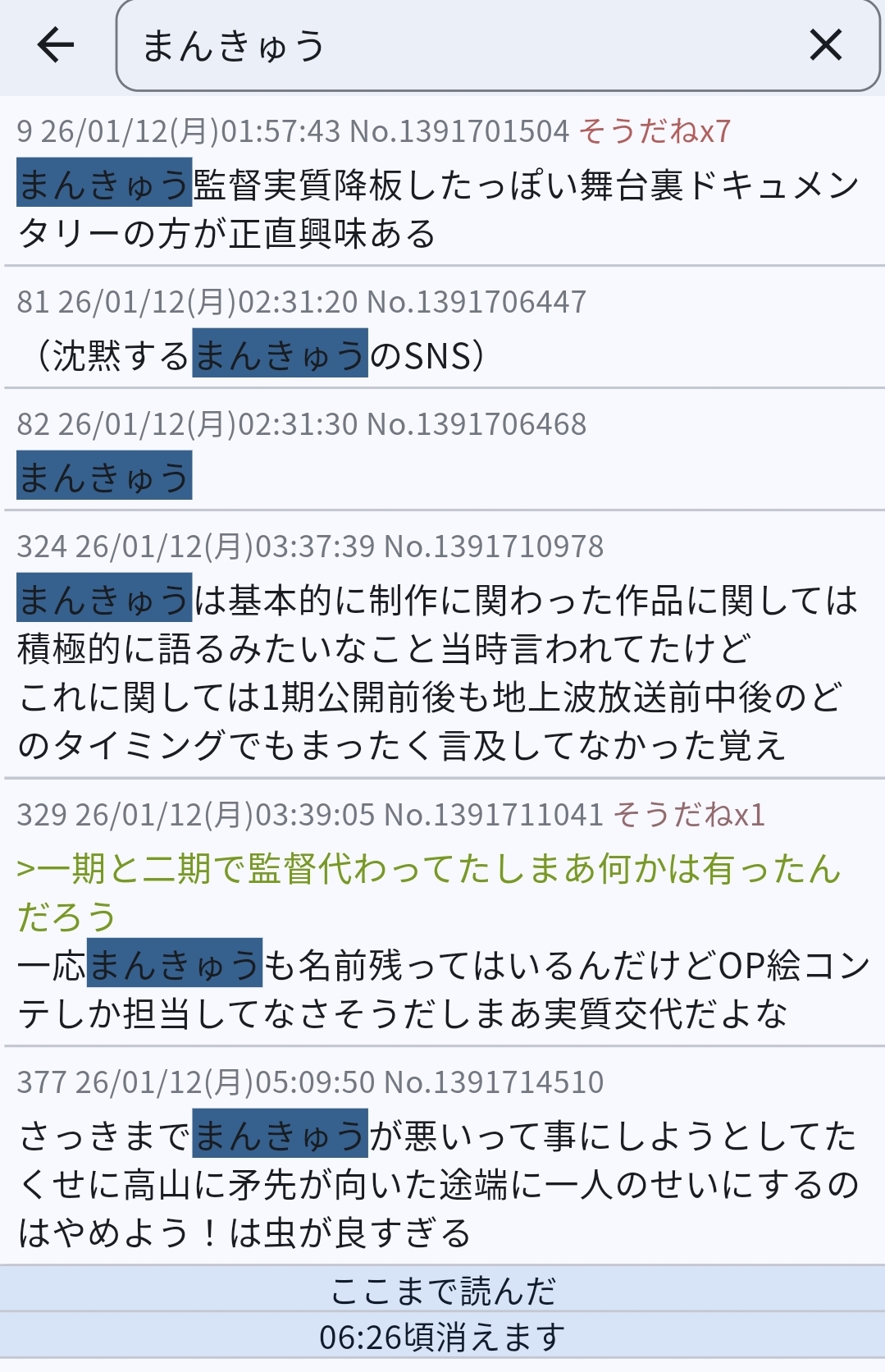
Task: Clear the search text with X
Action: tap(825, 45)
